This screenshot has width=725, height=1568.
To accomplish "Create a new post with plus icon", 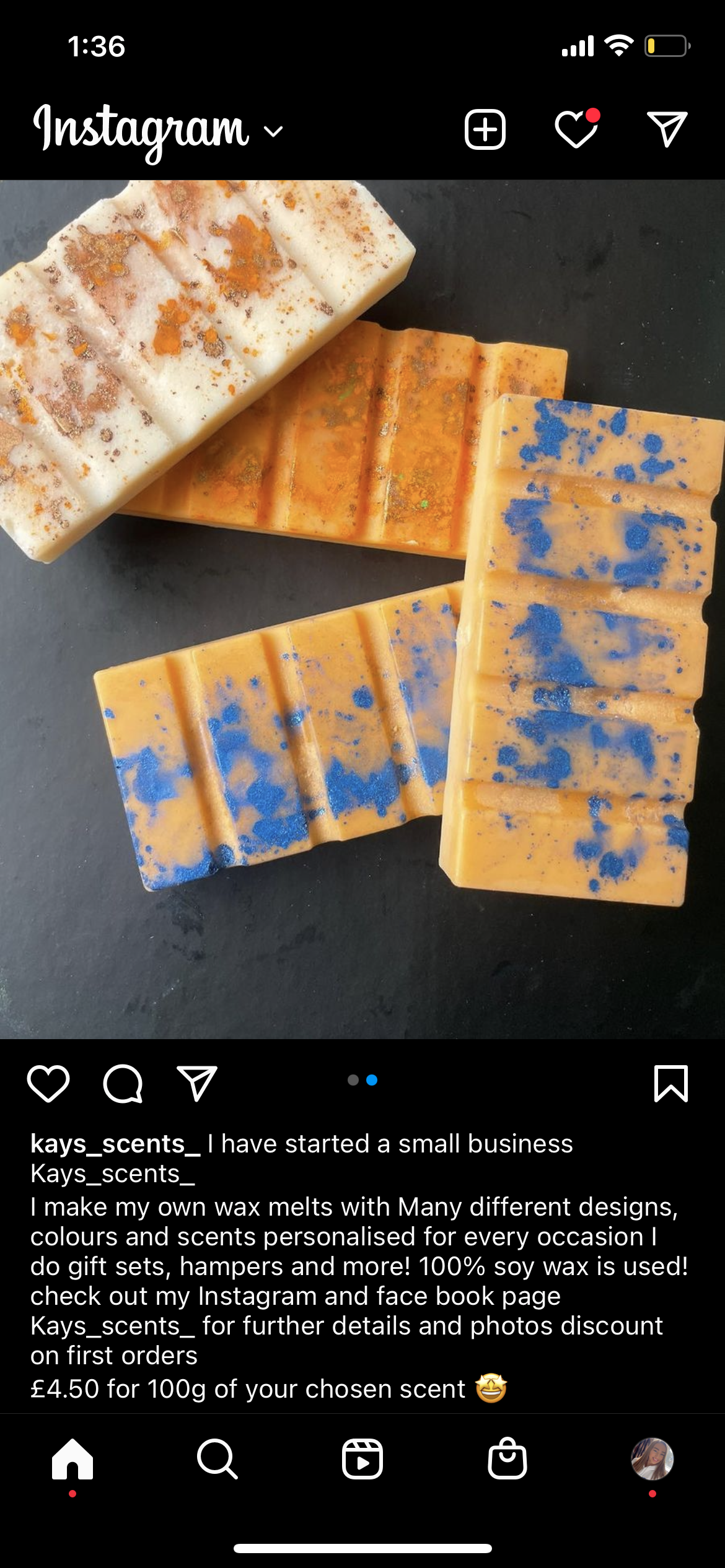I will [485, 130].
